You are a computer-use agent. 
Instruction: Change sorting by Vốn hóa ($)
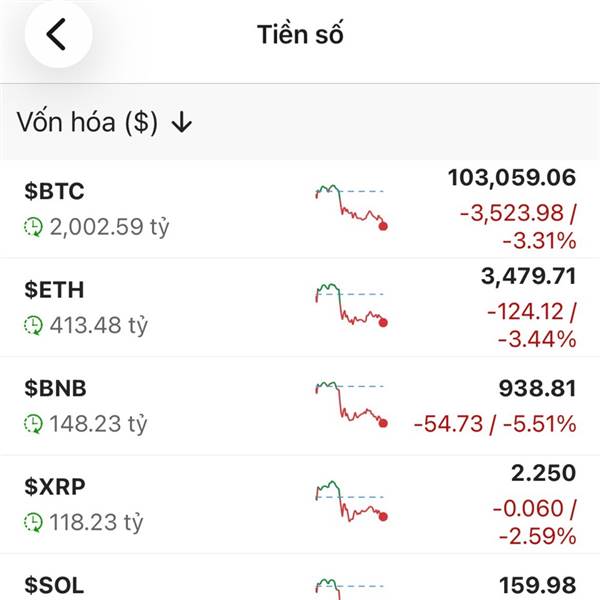coord(104,123)
